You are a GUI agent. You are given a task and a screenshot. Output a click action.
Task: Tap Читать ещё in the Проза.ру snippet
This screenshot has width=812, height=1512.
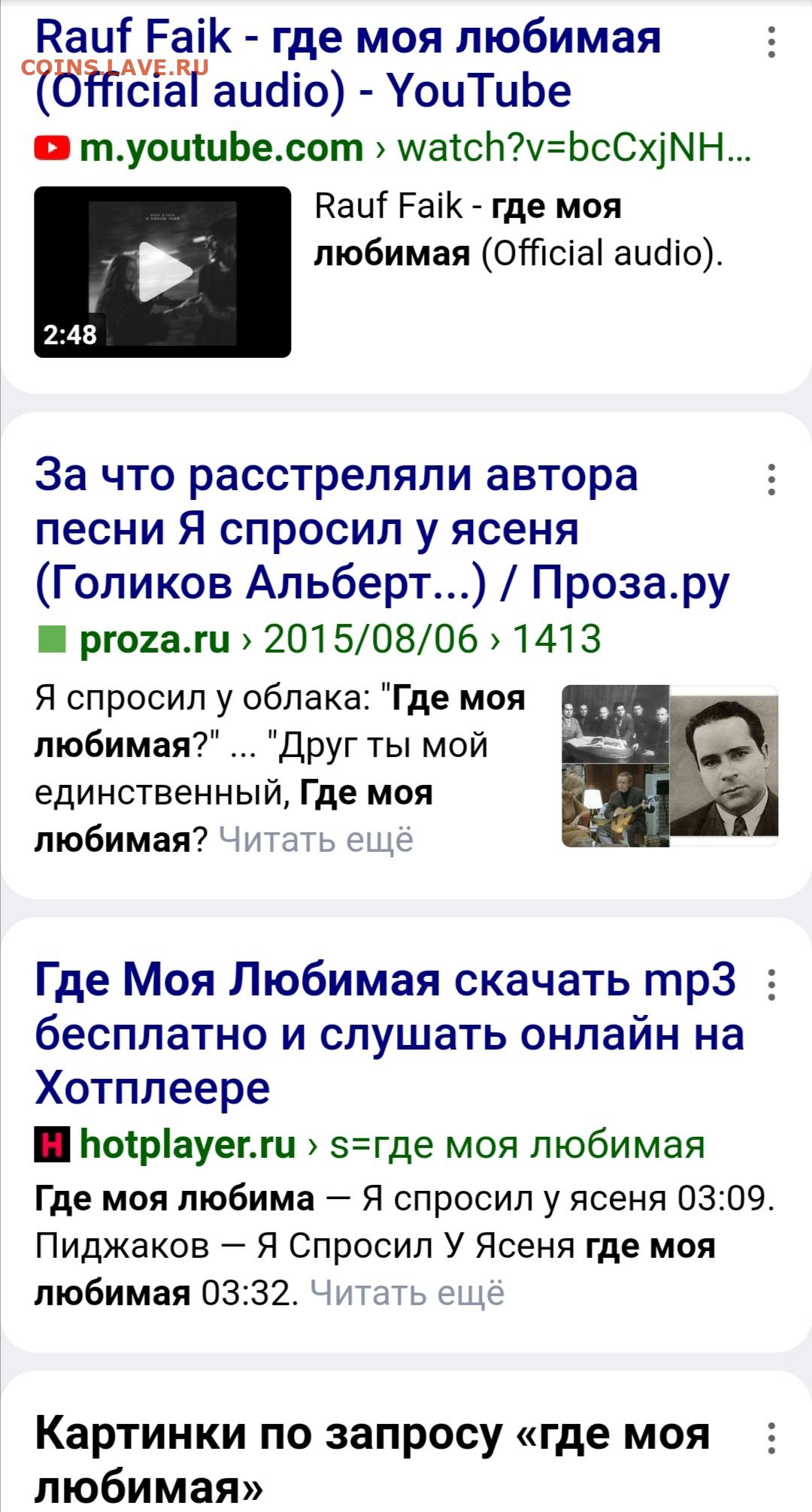(x=316, y=840)
